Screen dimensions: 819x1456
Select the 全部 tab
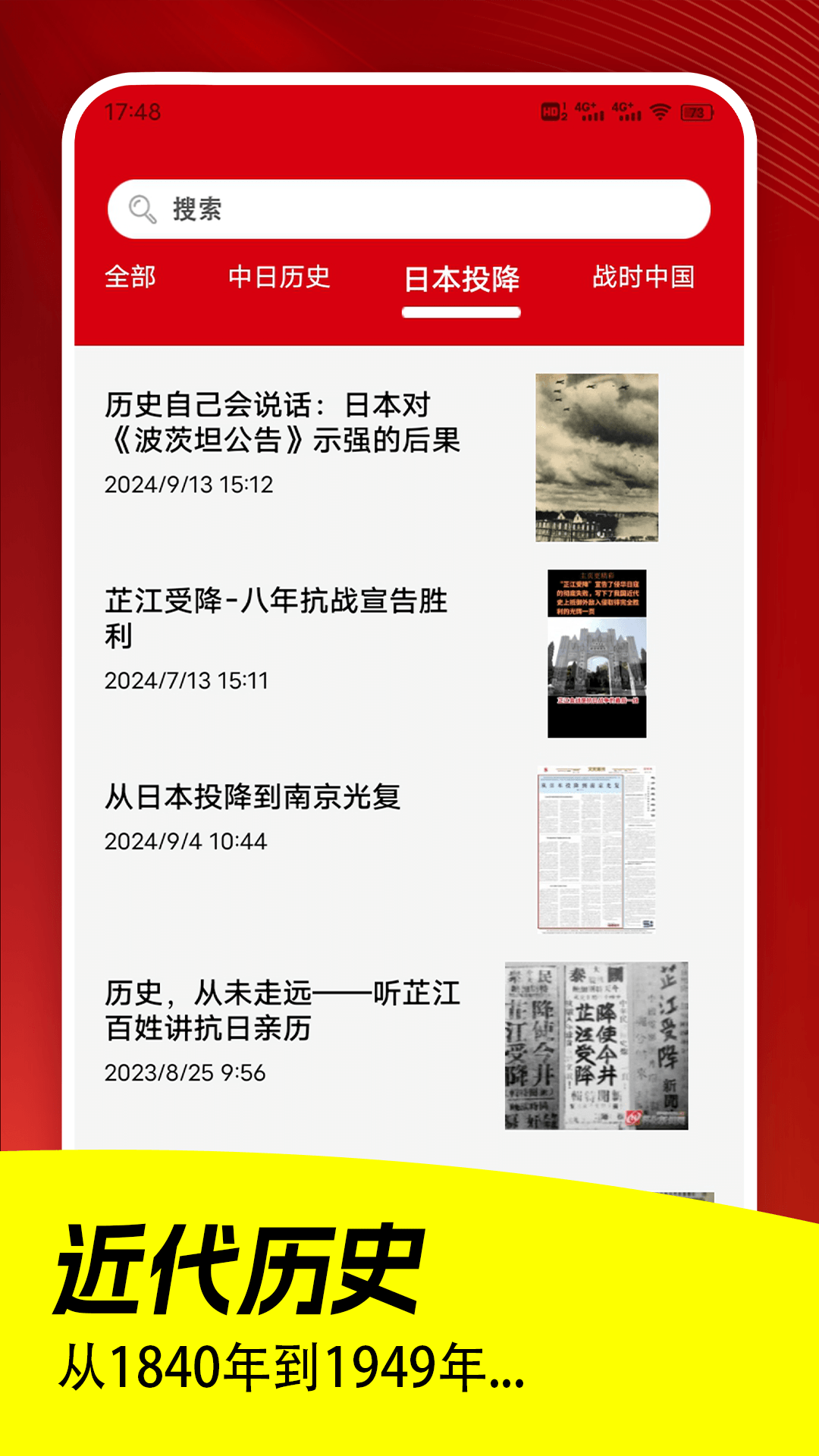130,278
